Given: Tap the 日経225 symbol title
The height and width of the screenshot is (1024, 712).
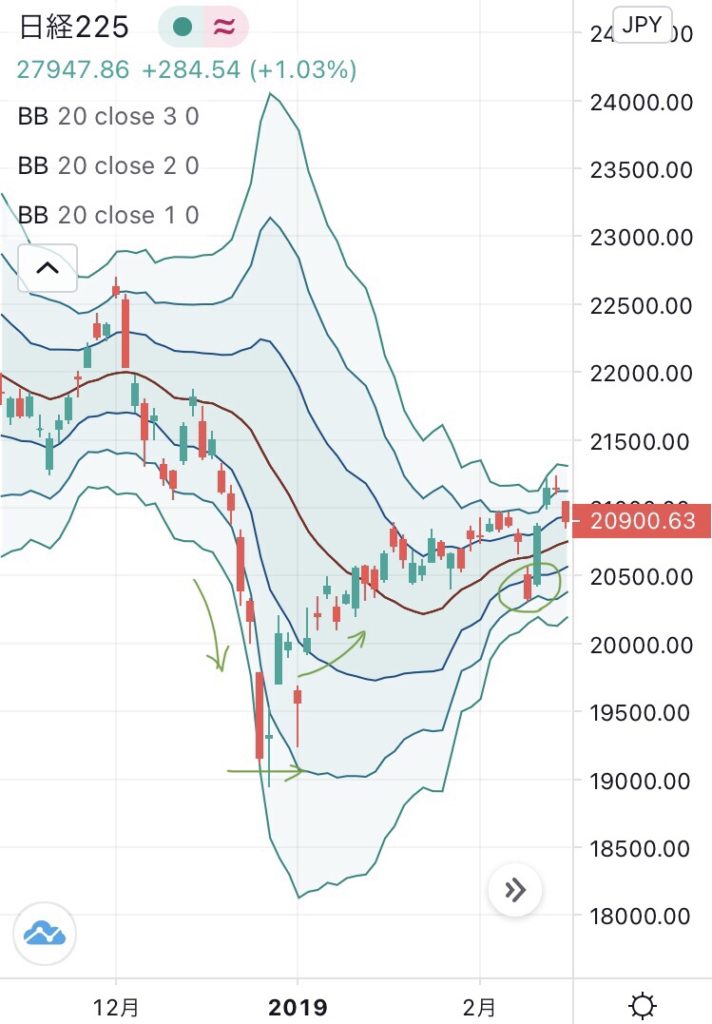Looking at the screenshot, I should pyautogui.click(x=73, y=27).
